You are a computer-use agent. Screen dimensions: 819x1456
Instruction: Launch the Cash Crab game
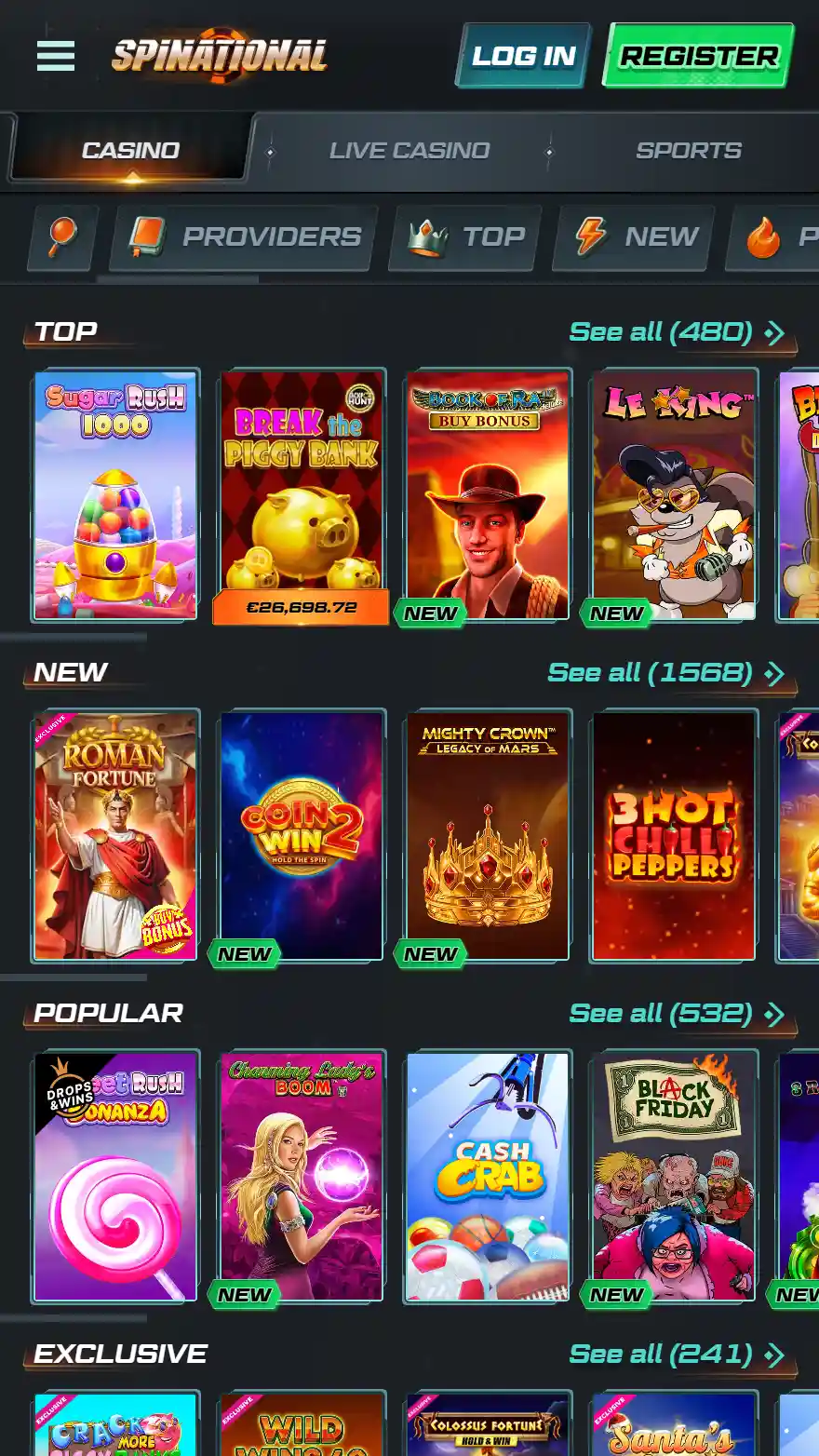point(488,1176)
